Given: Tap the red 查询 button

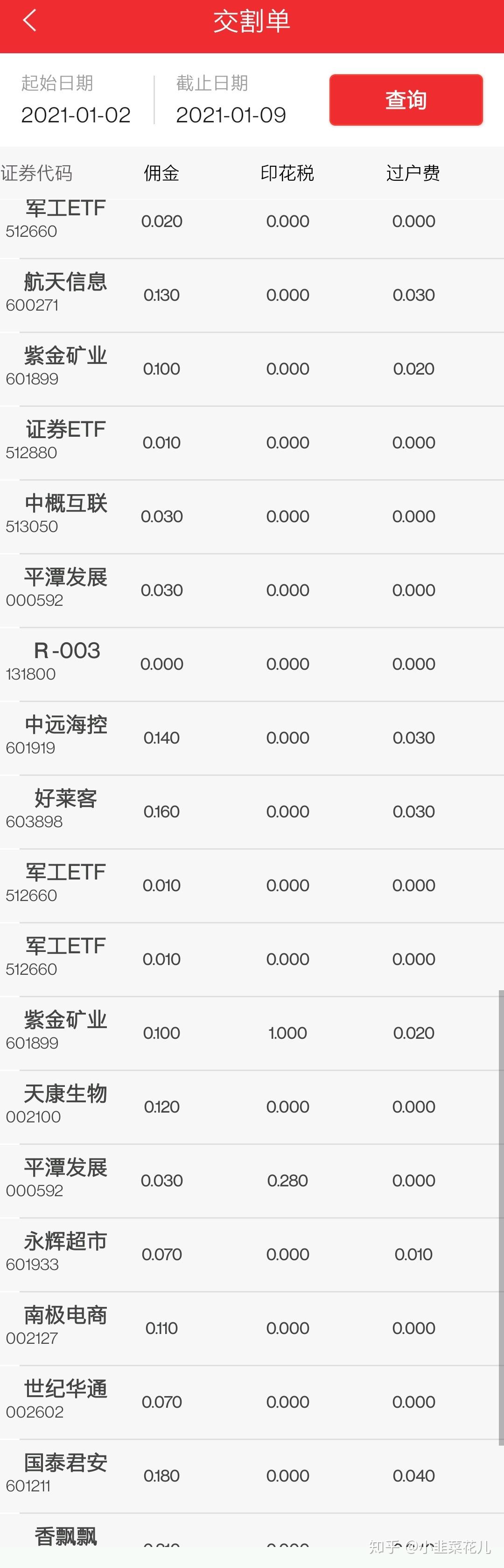Looking at the screenshot, I should pyautogui.click(x=406, y=100).
